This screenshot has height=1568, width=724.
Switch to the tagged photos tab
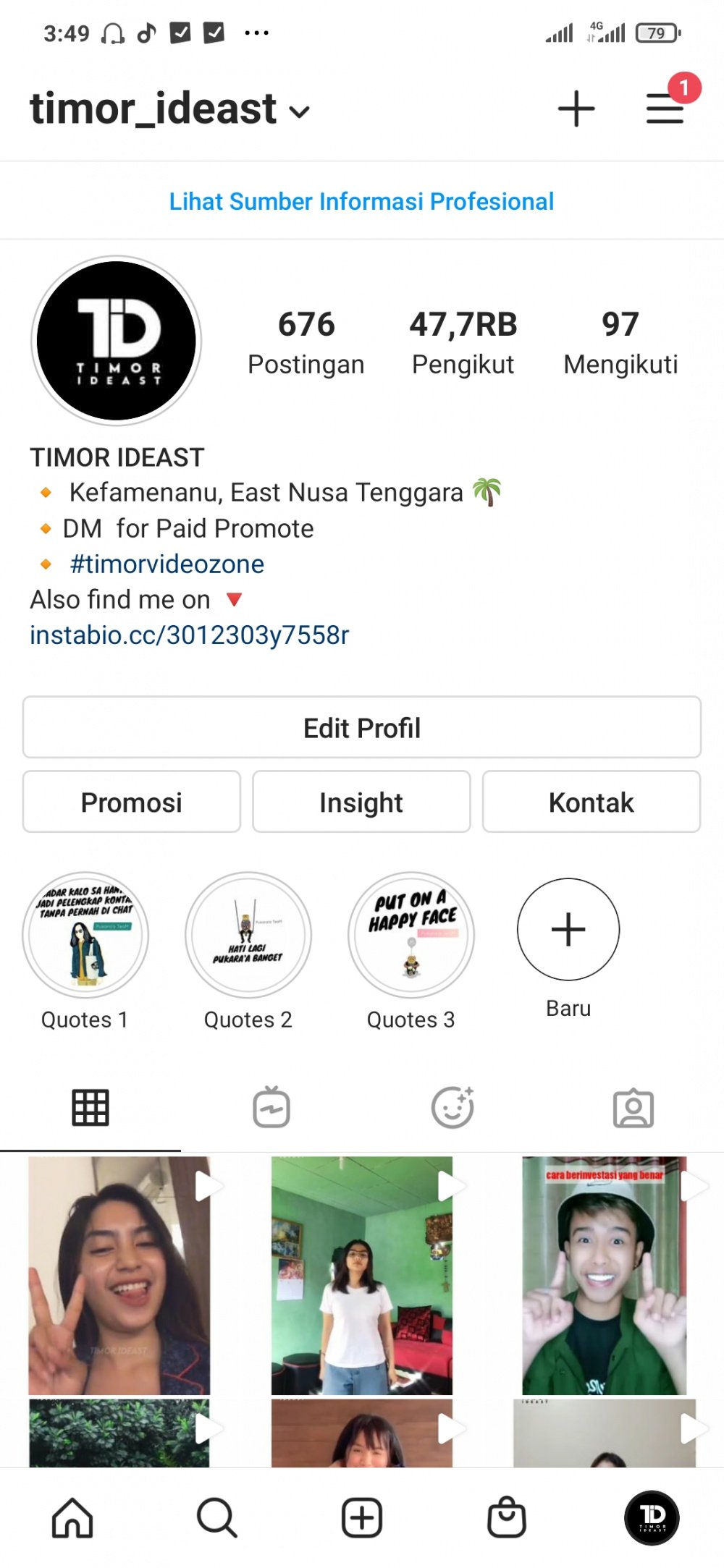[x=633, y=1108]
